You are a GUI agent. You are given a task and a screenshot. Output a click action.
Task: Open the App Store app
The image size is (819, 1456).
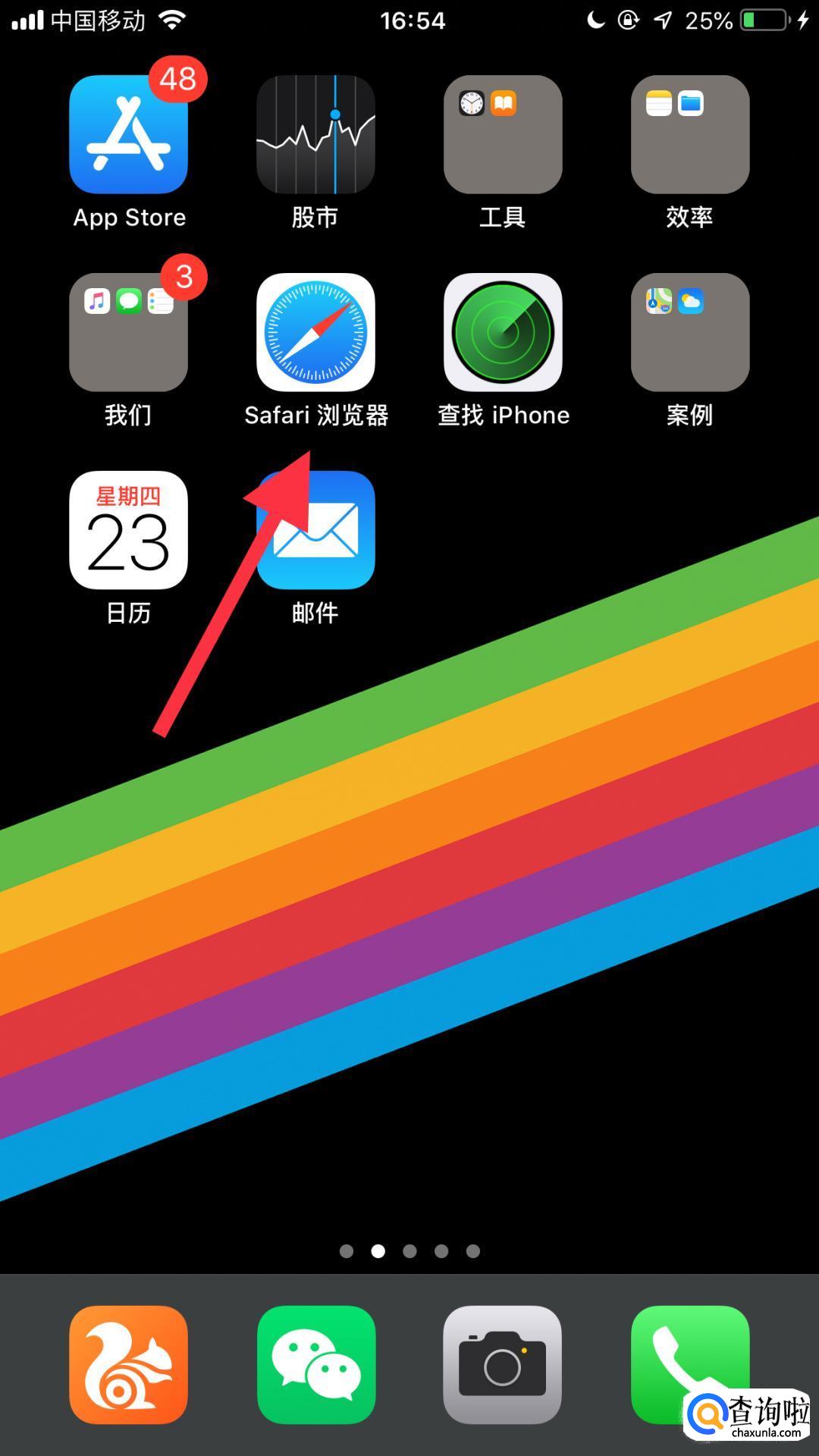pyautogui.click(x=129, y=134)
